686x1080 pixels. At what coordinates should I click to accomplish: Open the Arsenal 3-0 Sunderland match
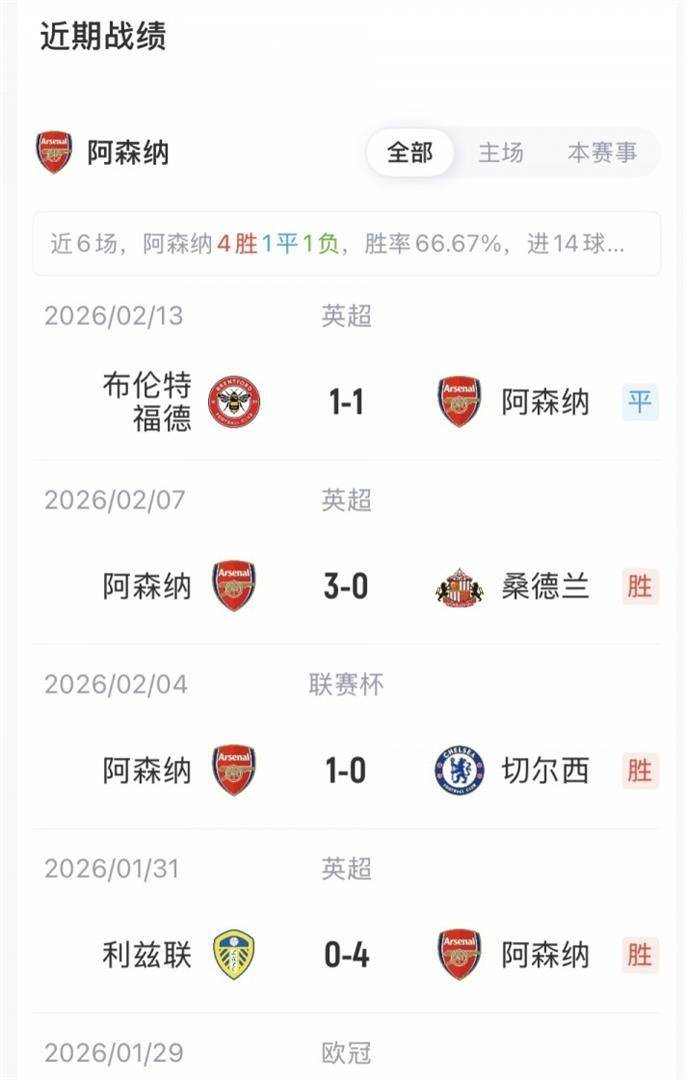[346, 586]
